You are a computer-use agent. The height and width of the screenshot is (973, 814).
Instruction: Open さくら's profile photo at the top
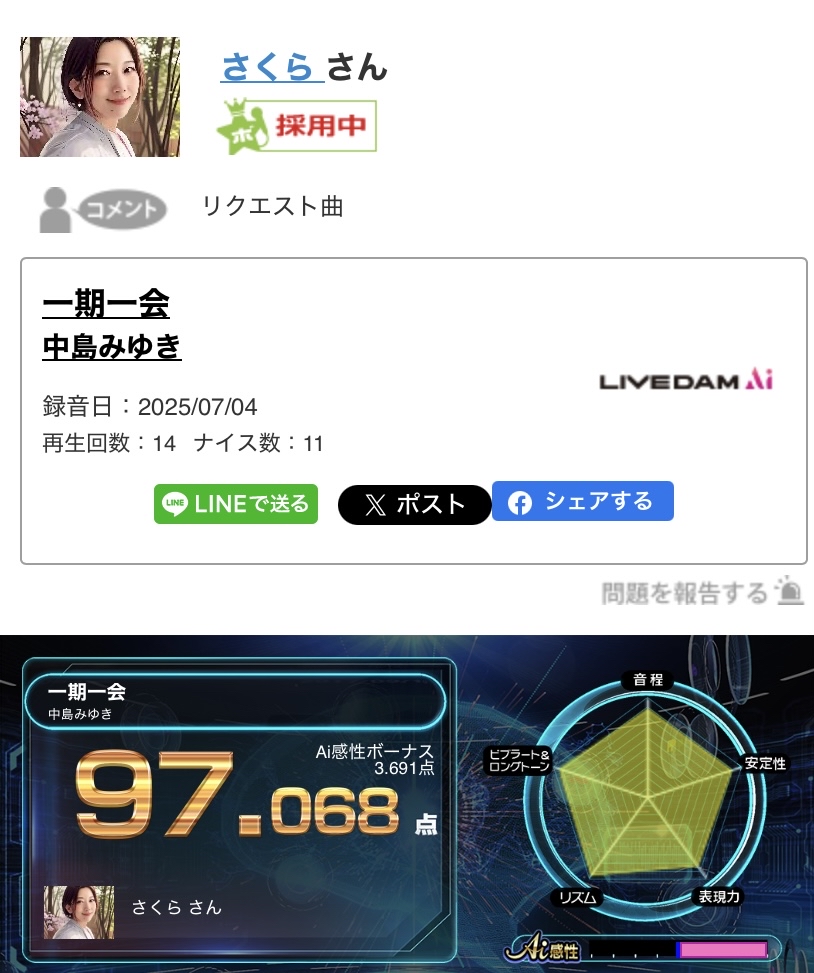point(100,97)
